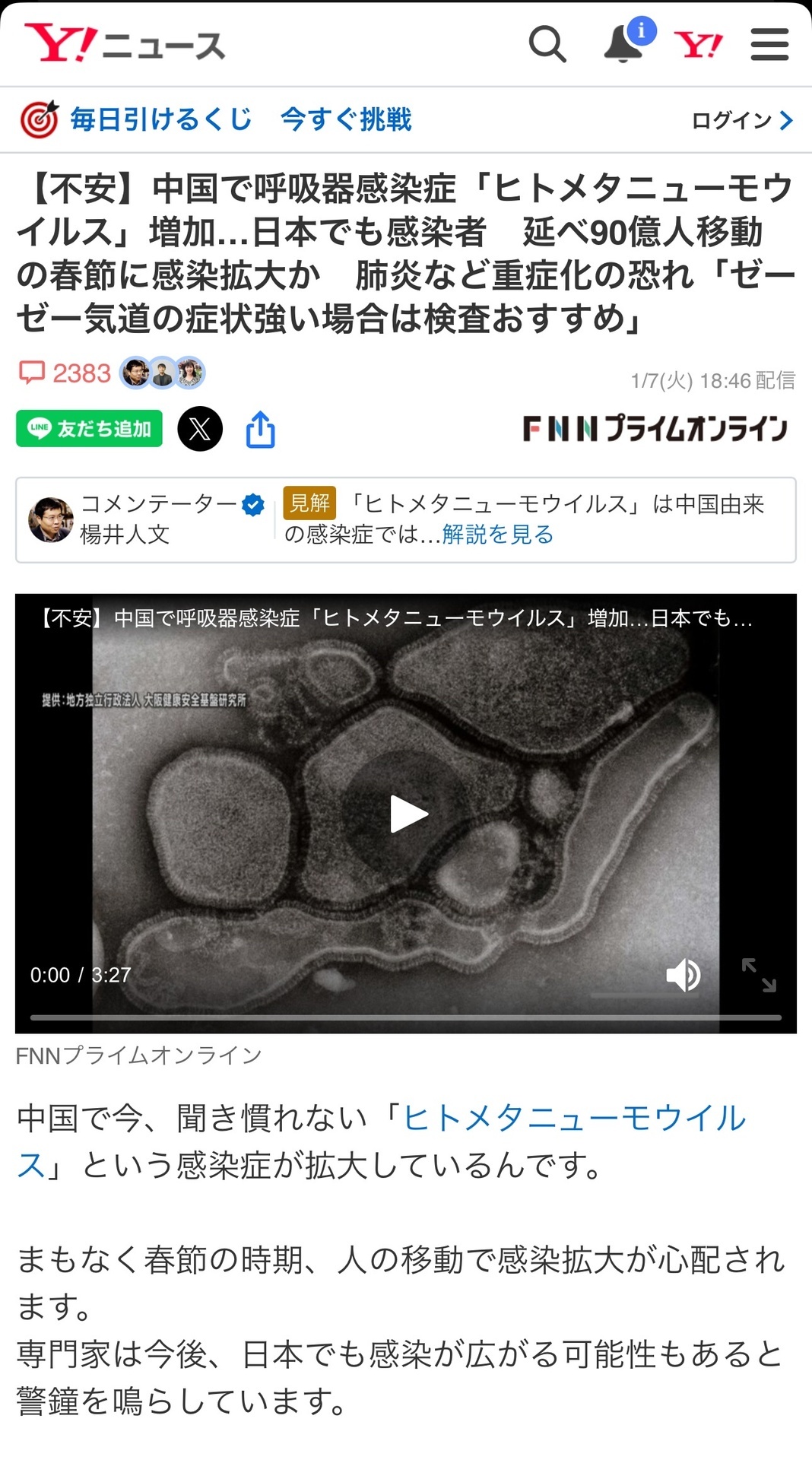Tap LINE 友だち追加 button
812x1460 pixels.
click(x=90, y=428)
